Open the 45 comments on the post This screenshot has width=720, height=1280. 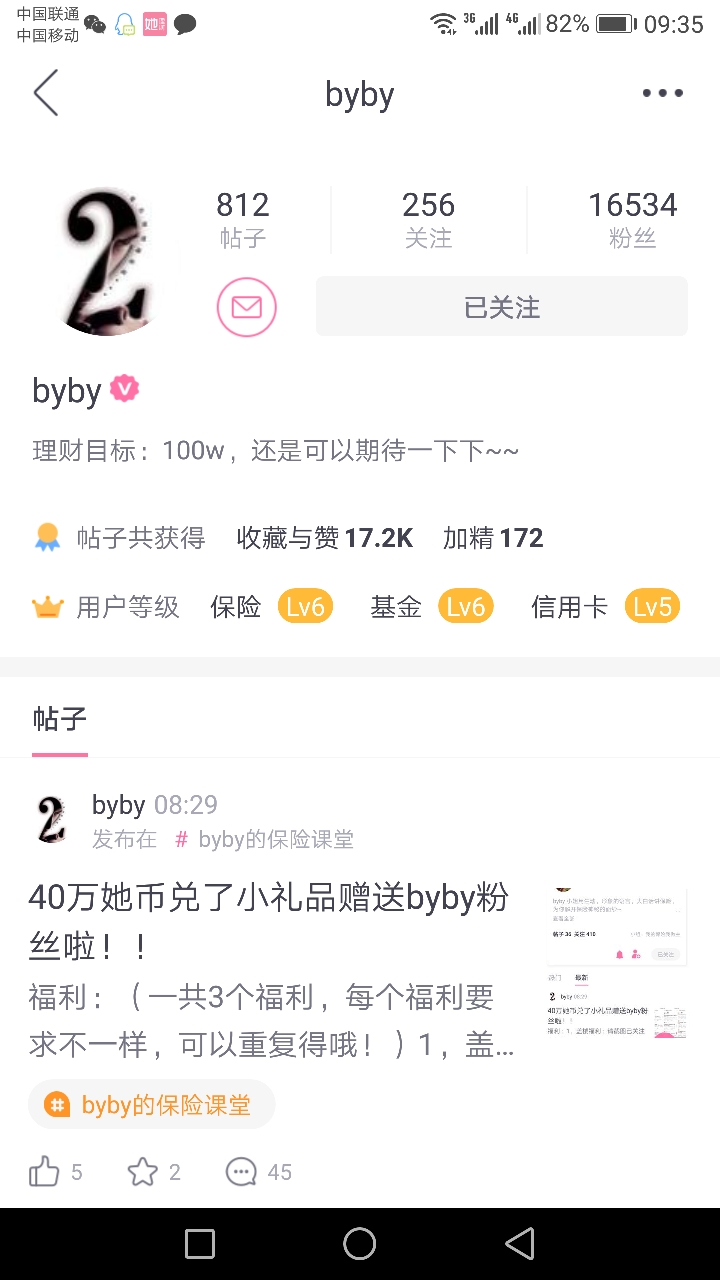[258, 1172]
